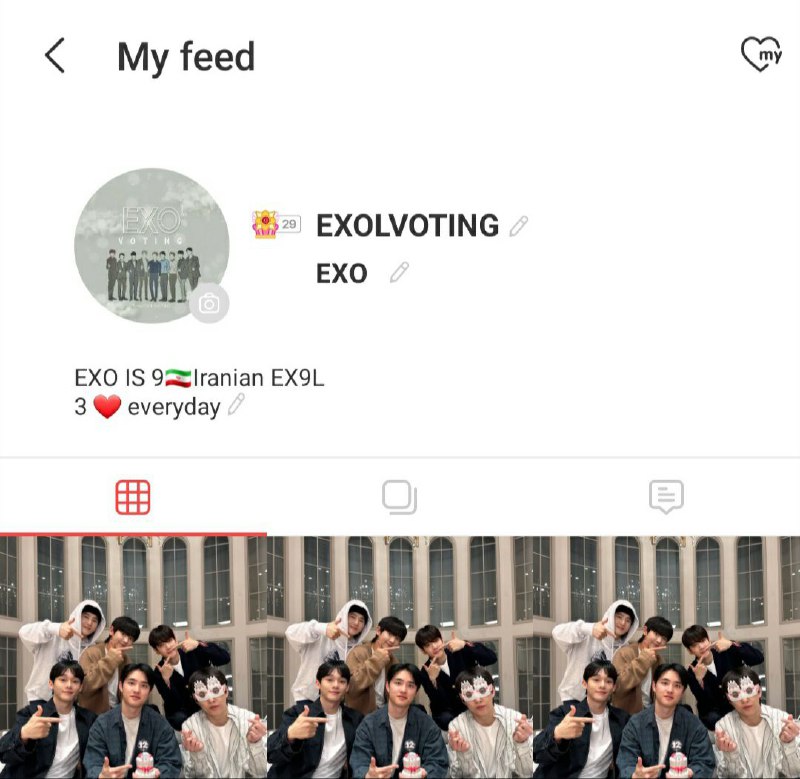Screen dimensions: 800x779
Task: Go back from My feed
Action: click(x=55, y=56)
